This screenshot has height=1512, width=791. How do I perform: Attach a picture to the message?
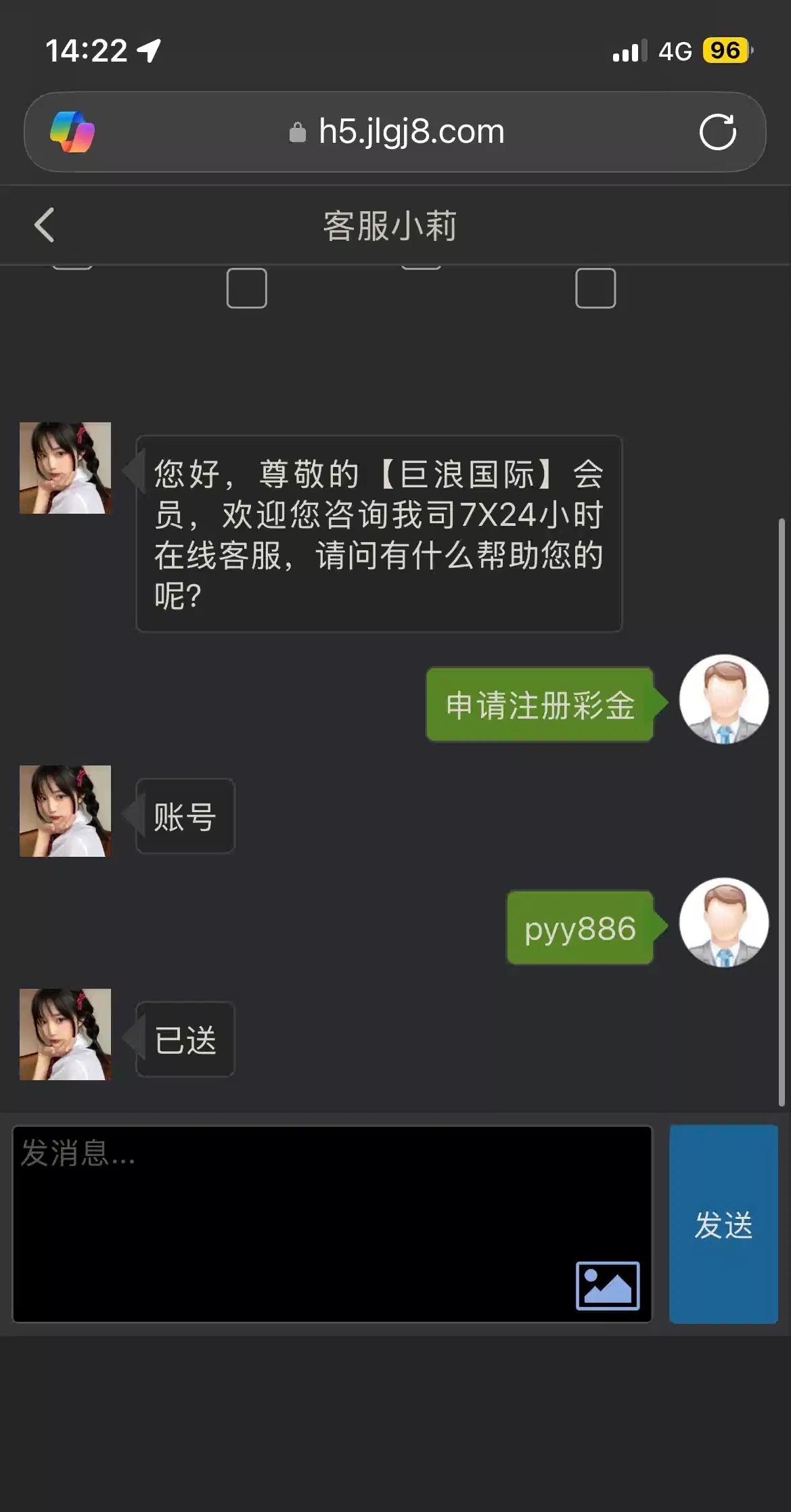(x=607, y=1285)
